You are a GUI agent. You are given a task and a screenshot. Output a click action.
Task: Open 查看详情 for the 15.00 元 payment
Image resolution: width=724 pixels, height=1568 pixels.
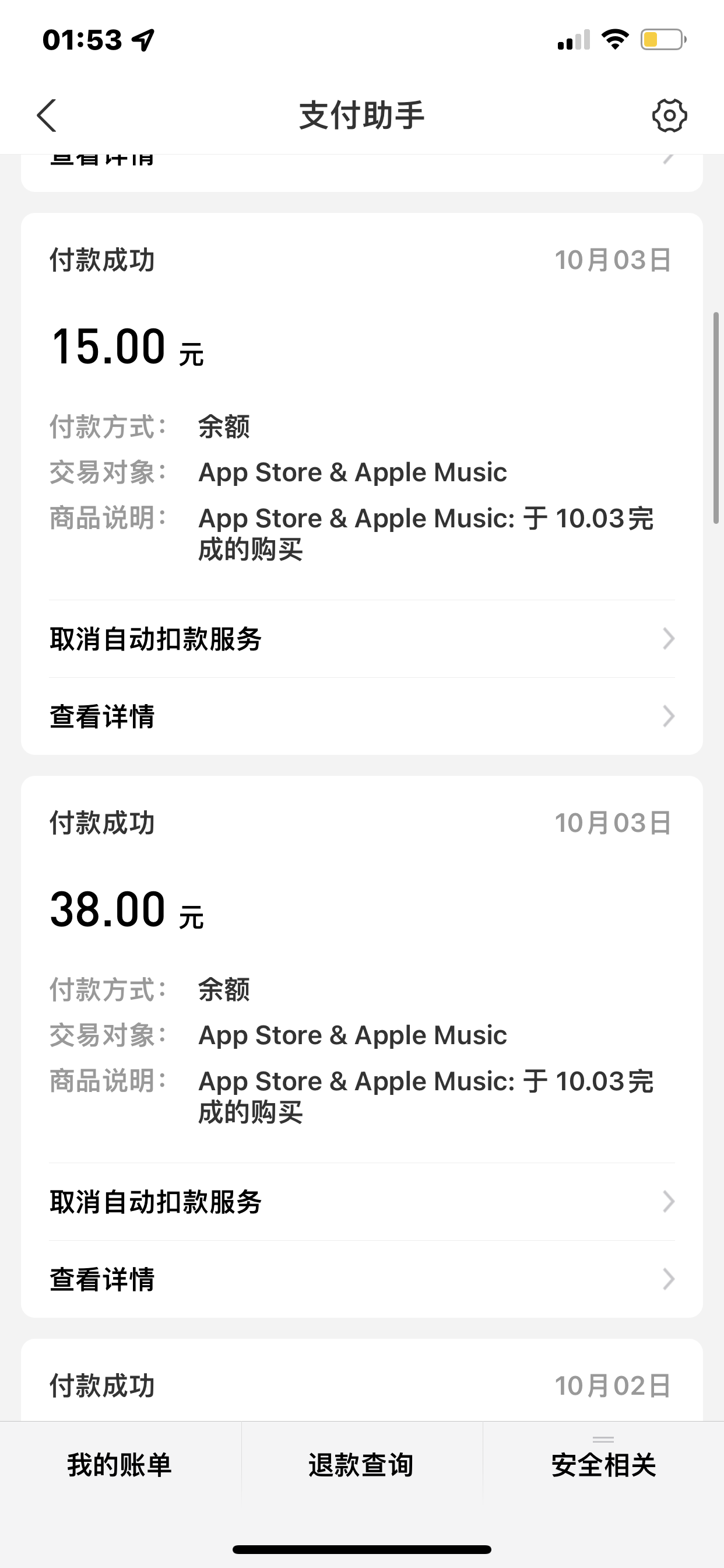point(361,716)
